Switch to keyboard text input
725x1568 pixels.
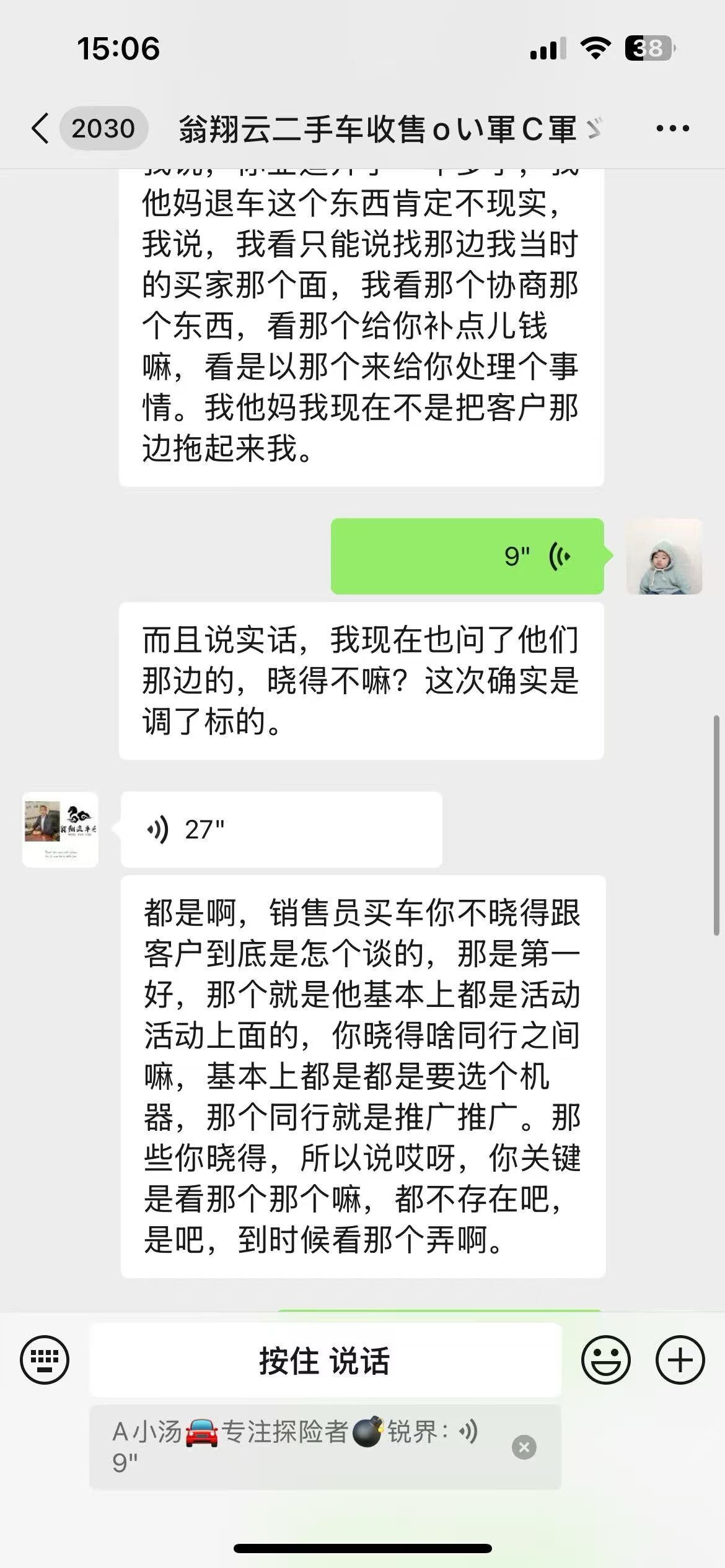(x=45, y=1361)
